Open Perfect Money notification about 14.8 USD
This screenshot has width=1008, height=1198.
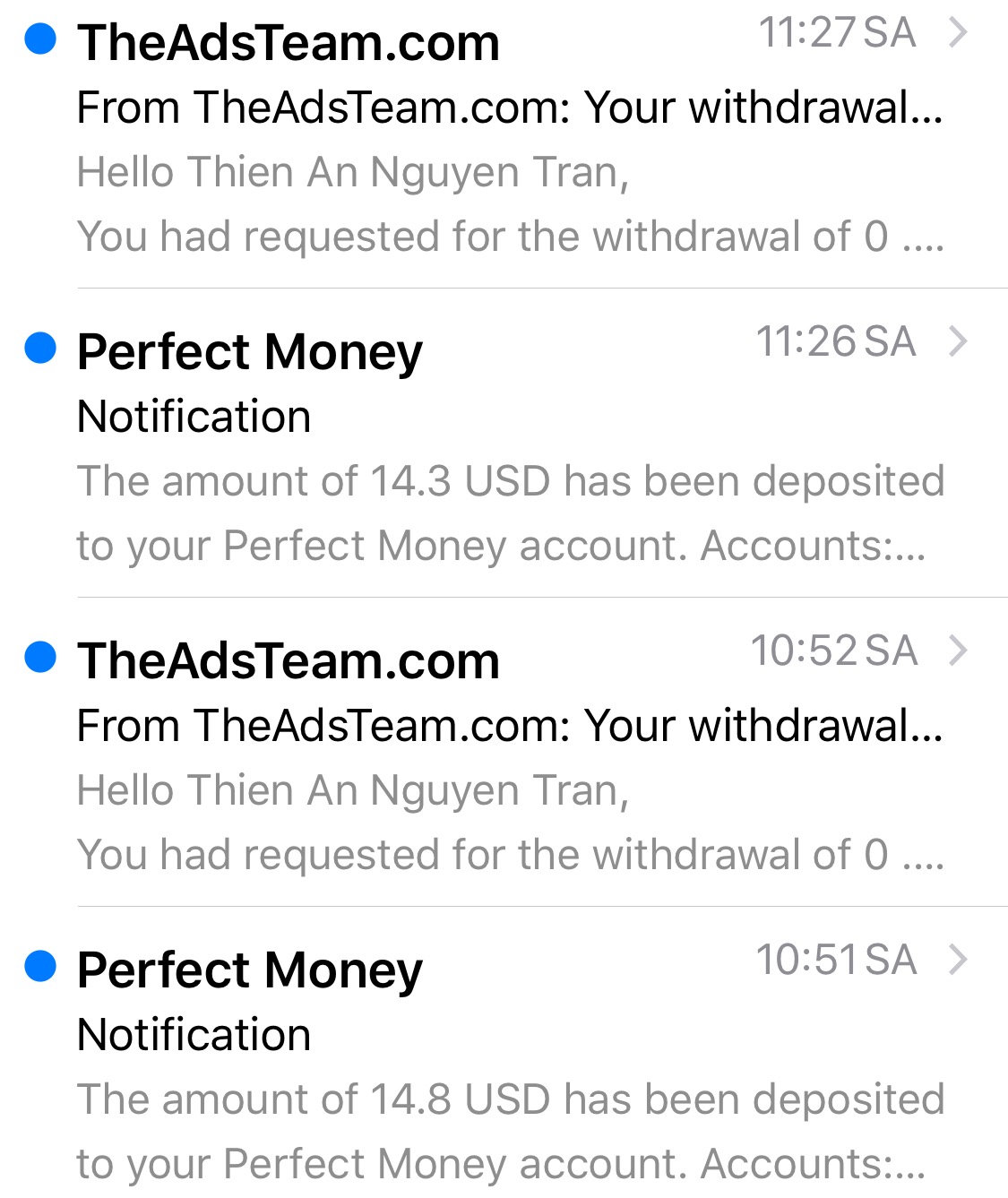click(x=509, y=1064)
